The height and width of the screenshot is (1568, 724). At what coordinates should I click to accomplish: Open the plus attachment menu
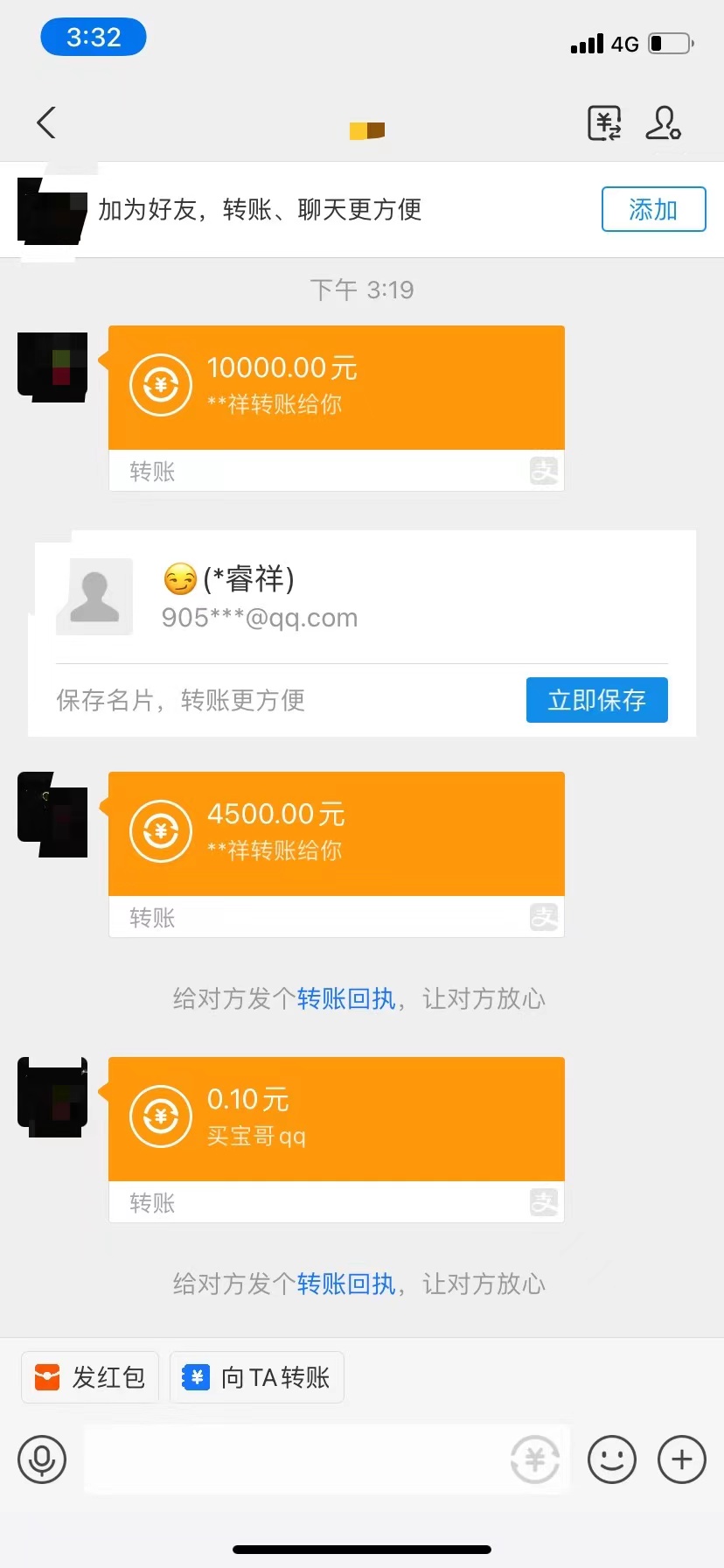point(681,1459)
